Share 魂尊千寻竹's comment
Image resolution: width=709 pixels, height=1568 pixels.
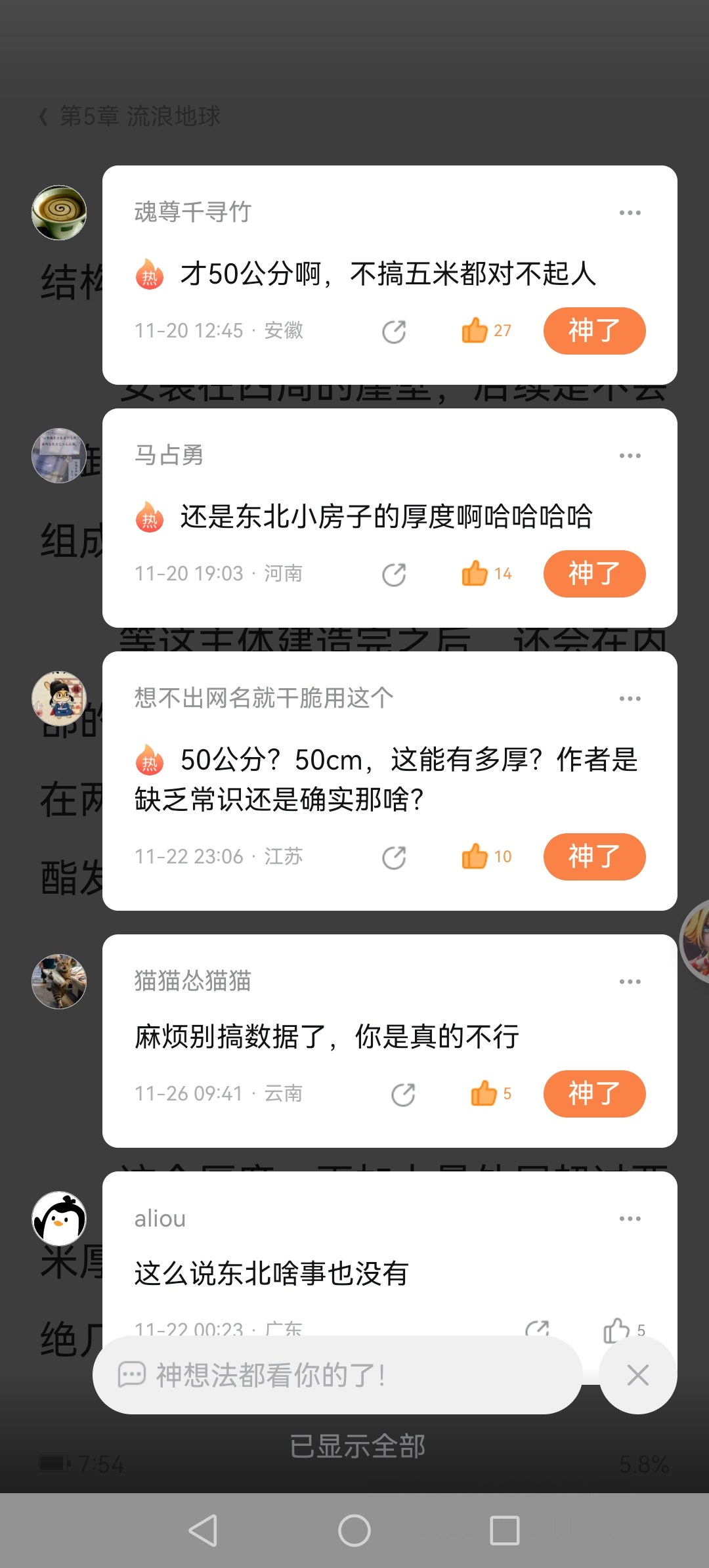click(x=394, y=332)
